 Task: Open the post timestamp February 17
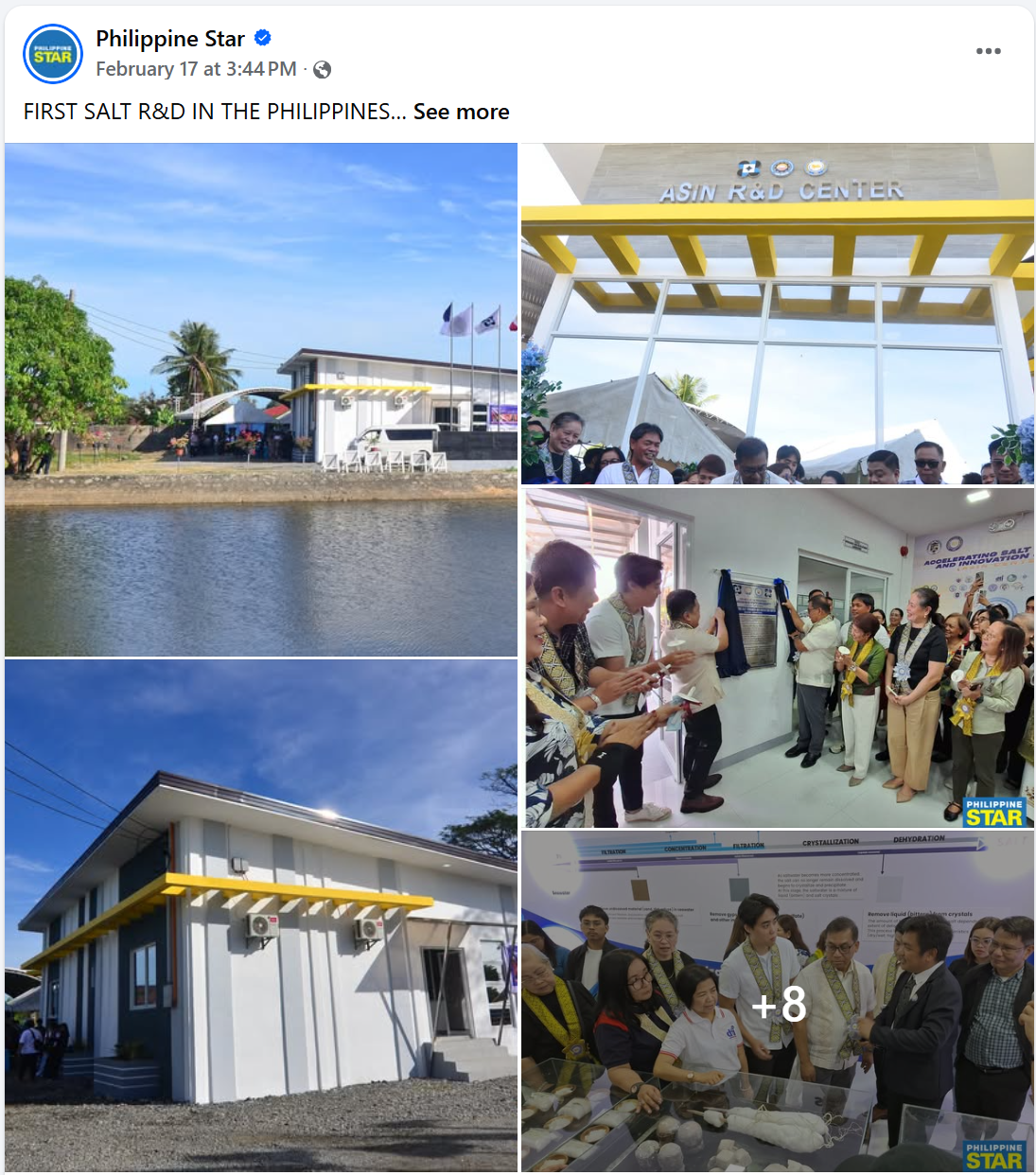coord(196,69)
